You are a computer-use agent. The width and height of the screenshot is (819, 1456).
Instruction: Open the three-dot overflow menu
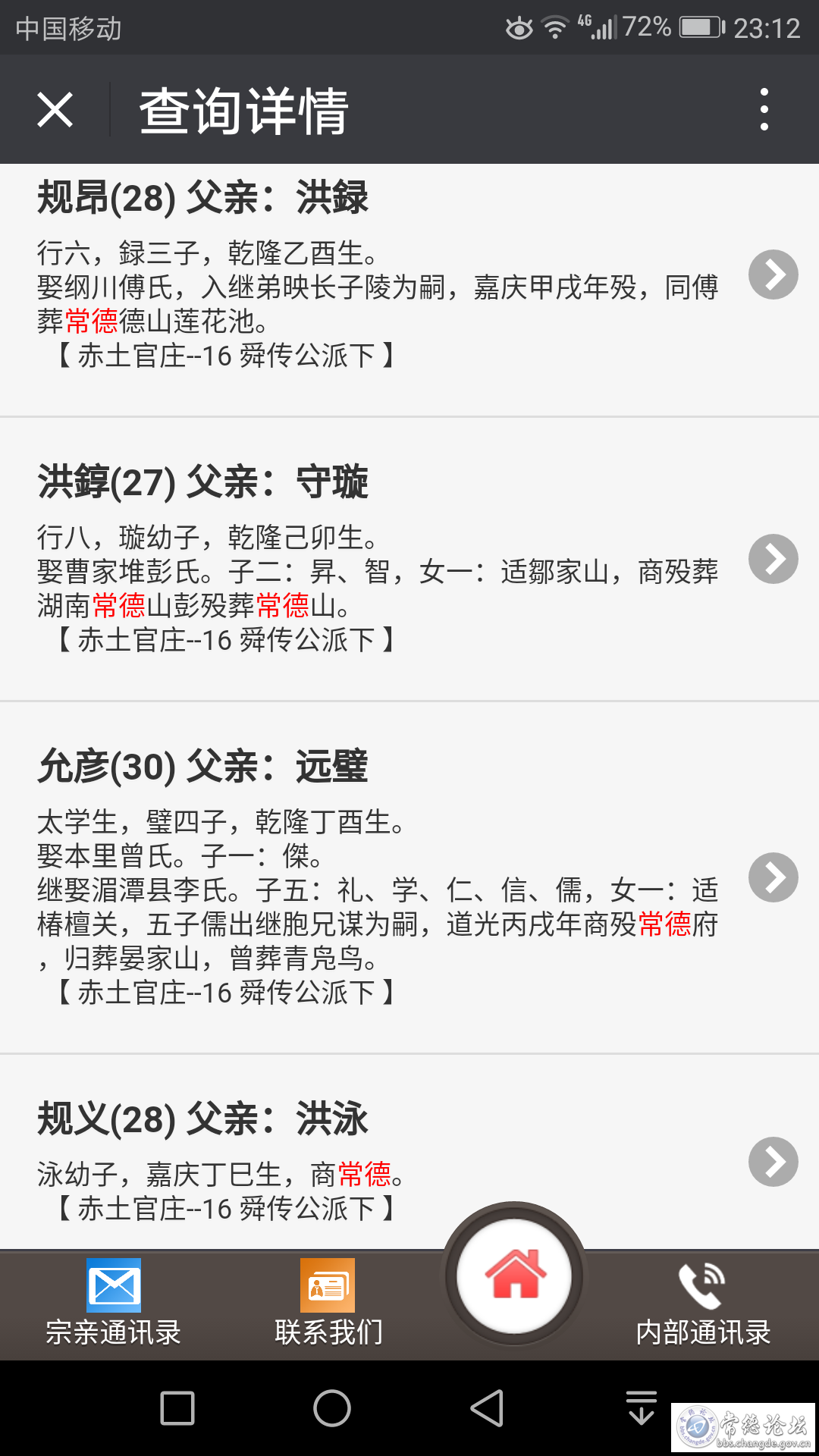[764, 109]
